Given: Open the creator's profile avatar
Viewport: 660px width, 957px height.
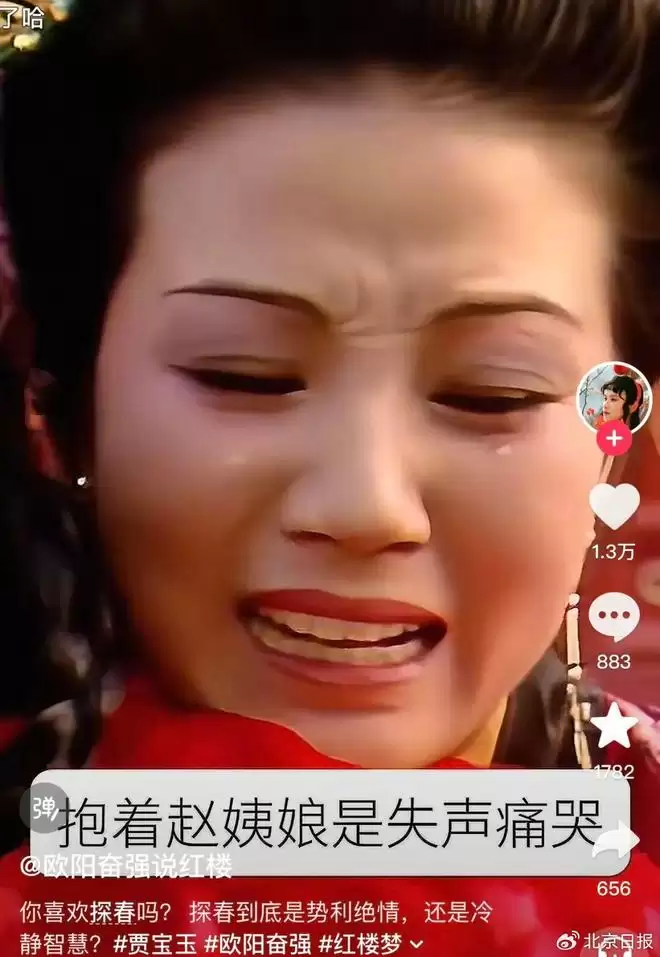Looking at the screenshot, I should [614, 395].
